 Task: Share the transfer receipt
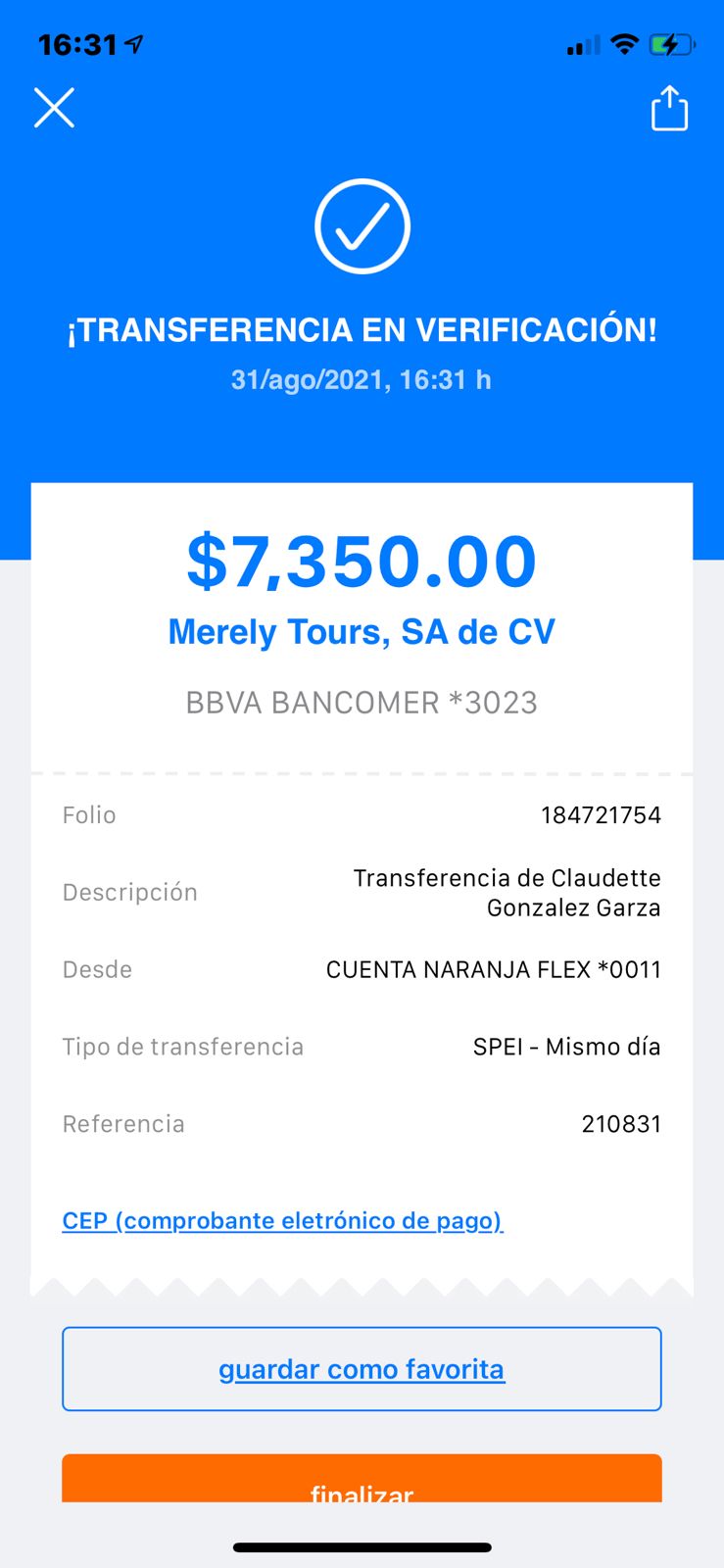click(669, 108)
